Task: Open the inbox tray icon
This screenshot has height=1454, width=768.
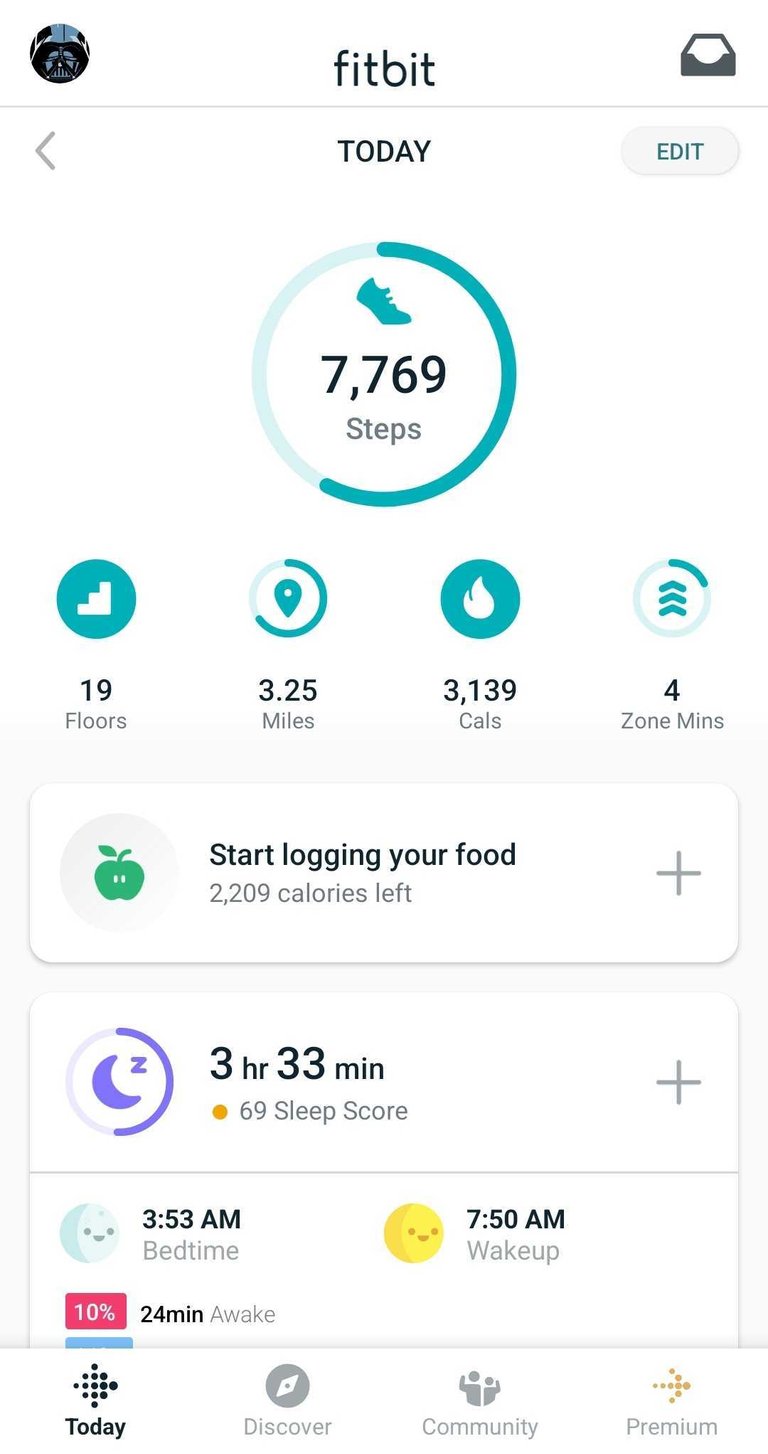Action: 708,56
